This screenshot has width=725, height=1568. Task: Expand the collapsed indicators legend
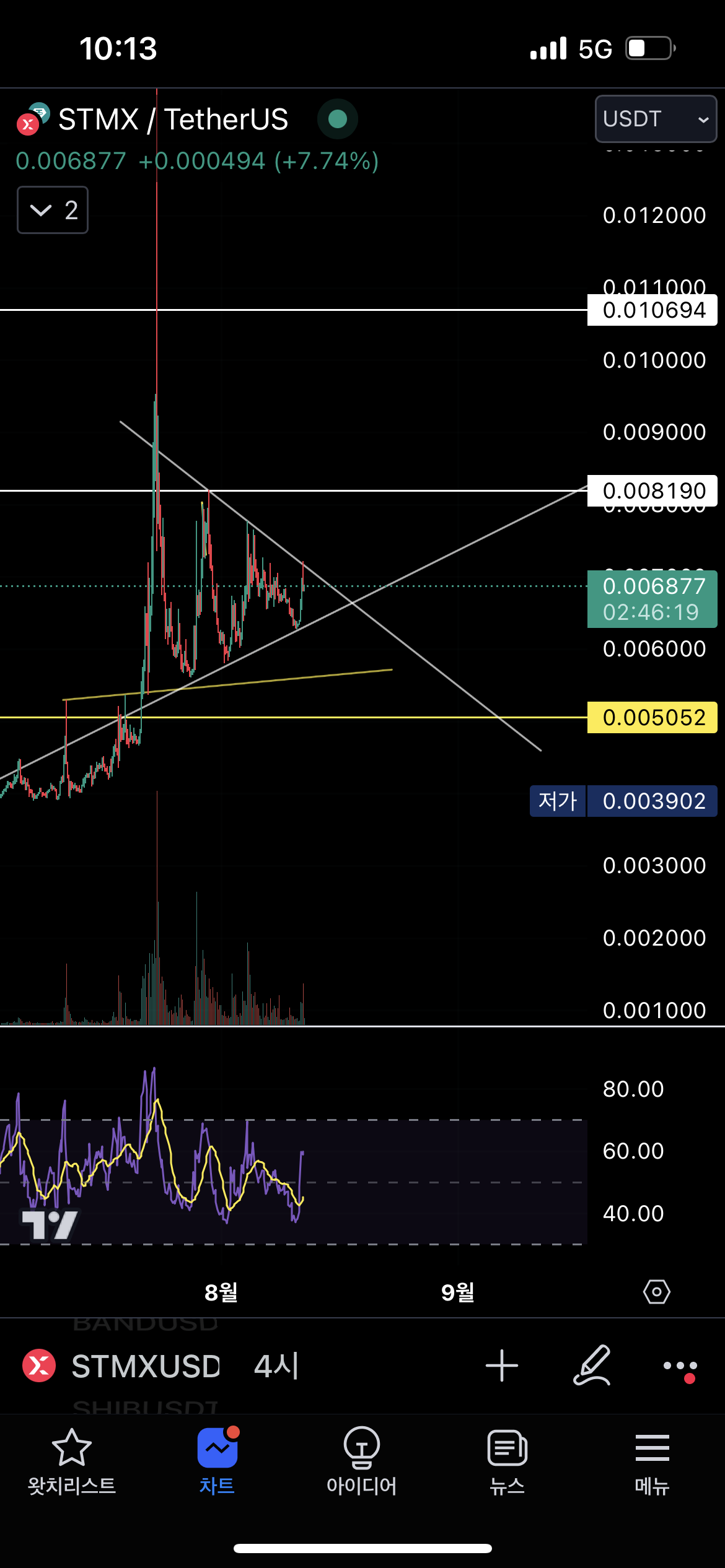tap(53, 211)
